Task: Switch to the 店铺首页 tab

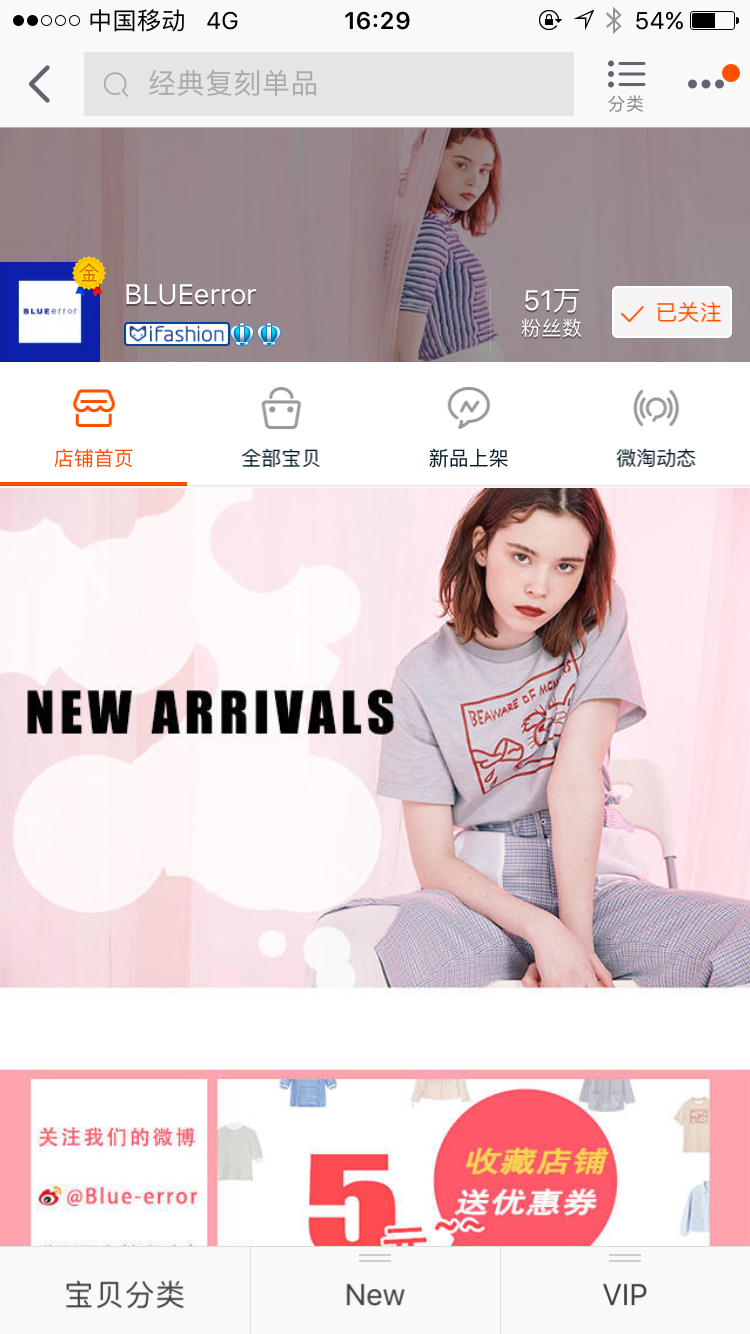Action: (93, 428)
